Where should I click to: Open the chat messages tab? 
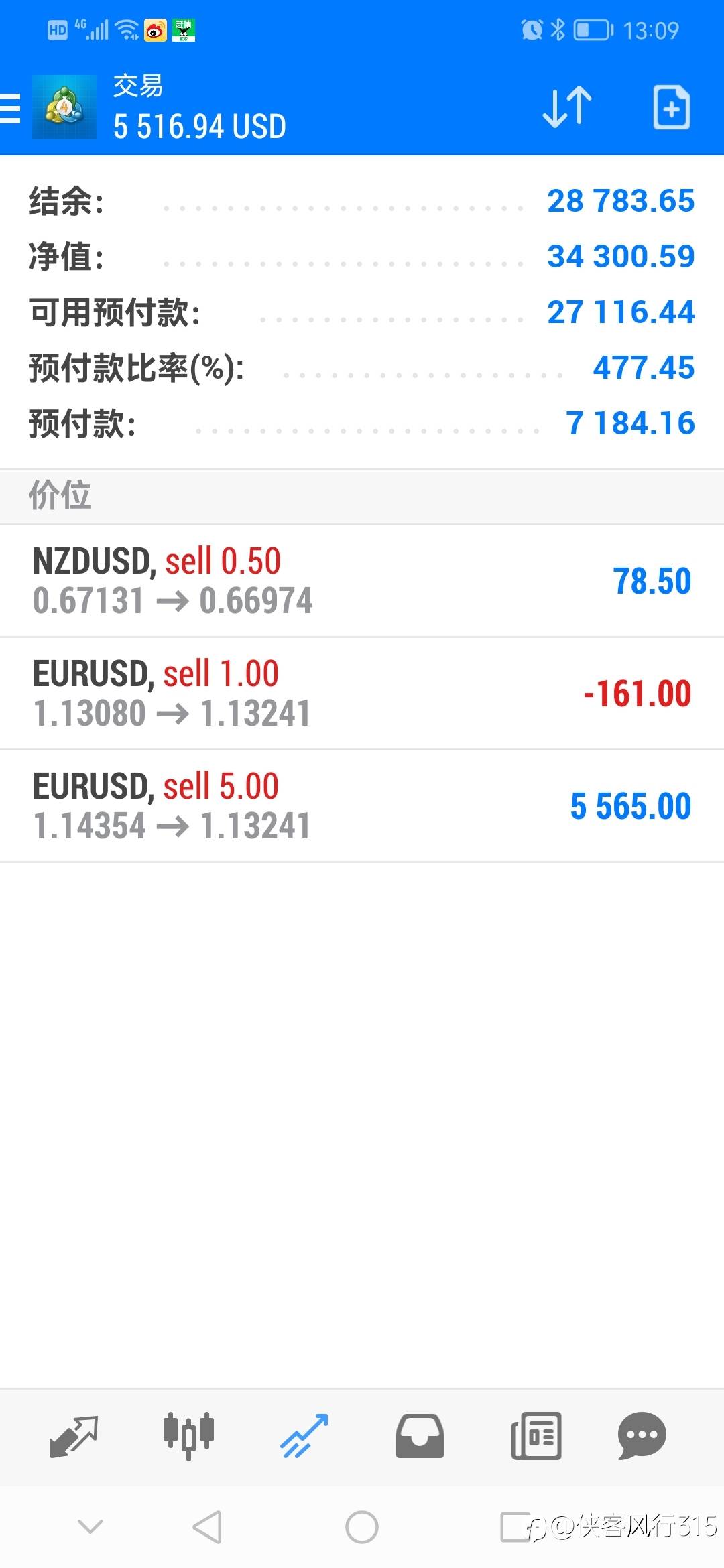tap(642, 1436)
